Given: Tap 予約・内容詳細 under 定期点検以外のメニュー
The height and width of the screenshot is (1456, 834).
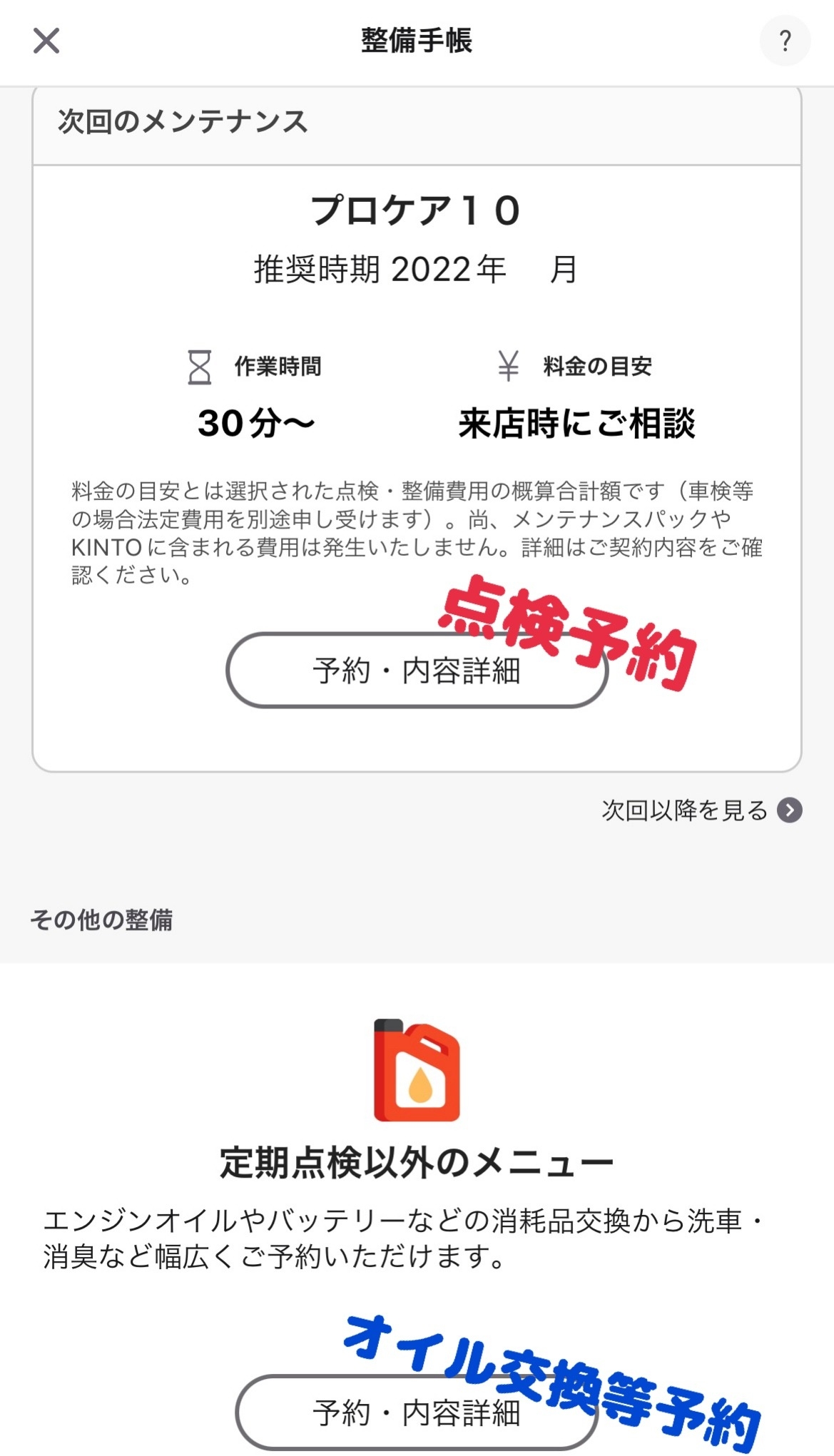Looking at the screenshot, I should (x=417, y=1412).
